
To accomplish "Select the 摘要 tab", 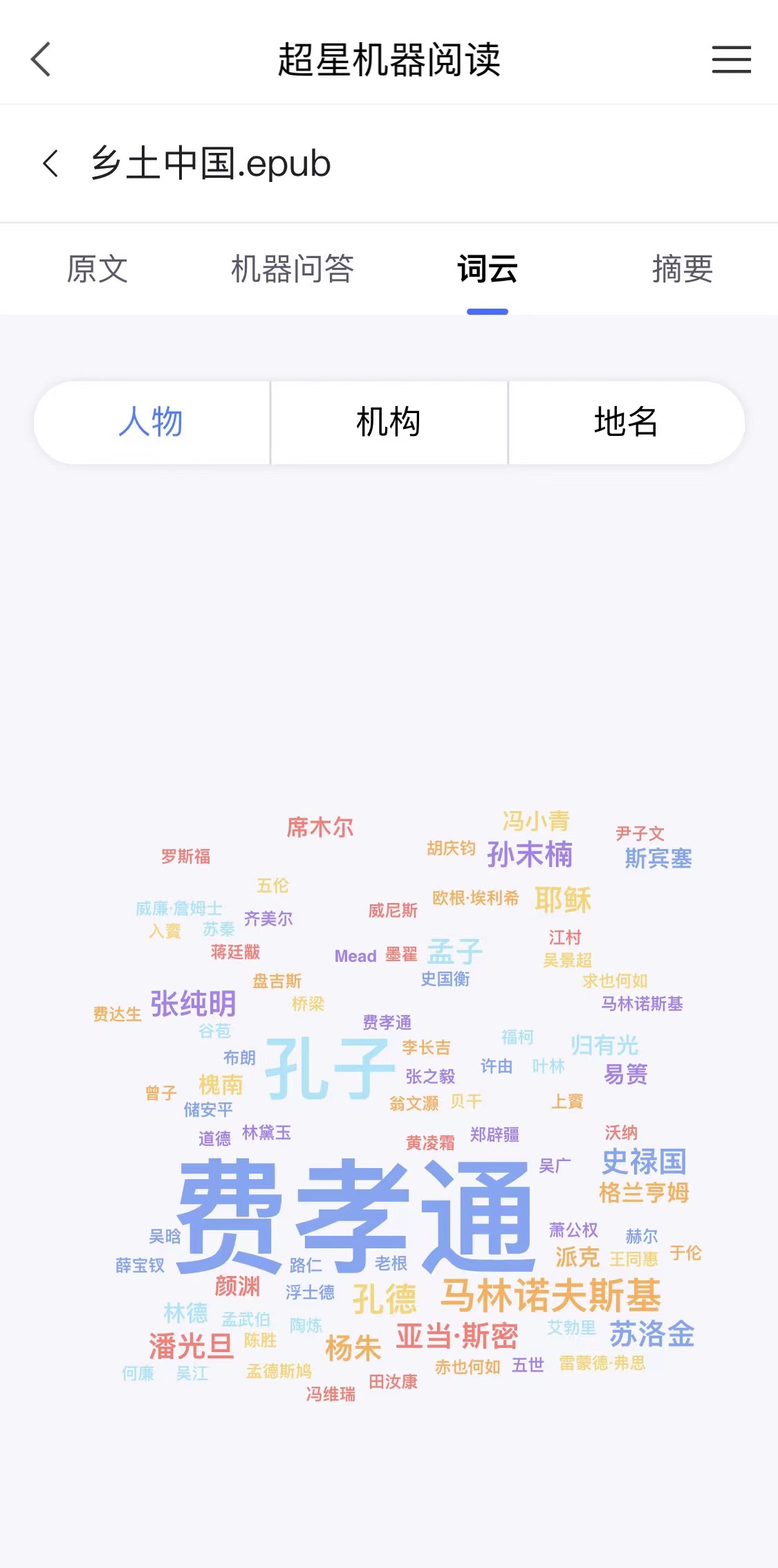I will pos(681,270).
